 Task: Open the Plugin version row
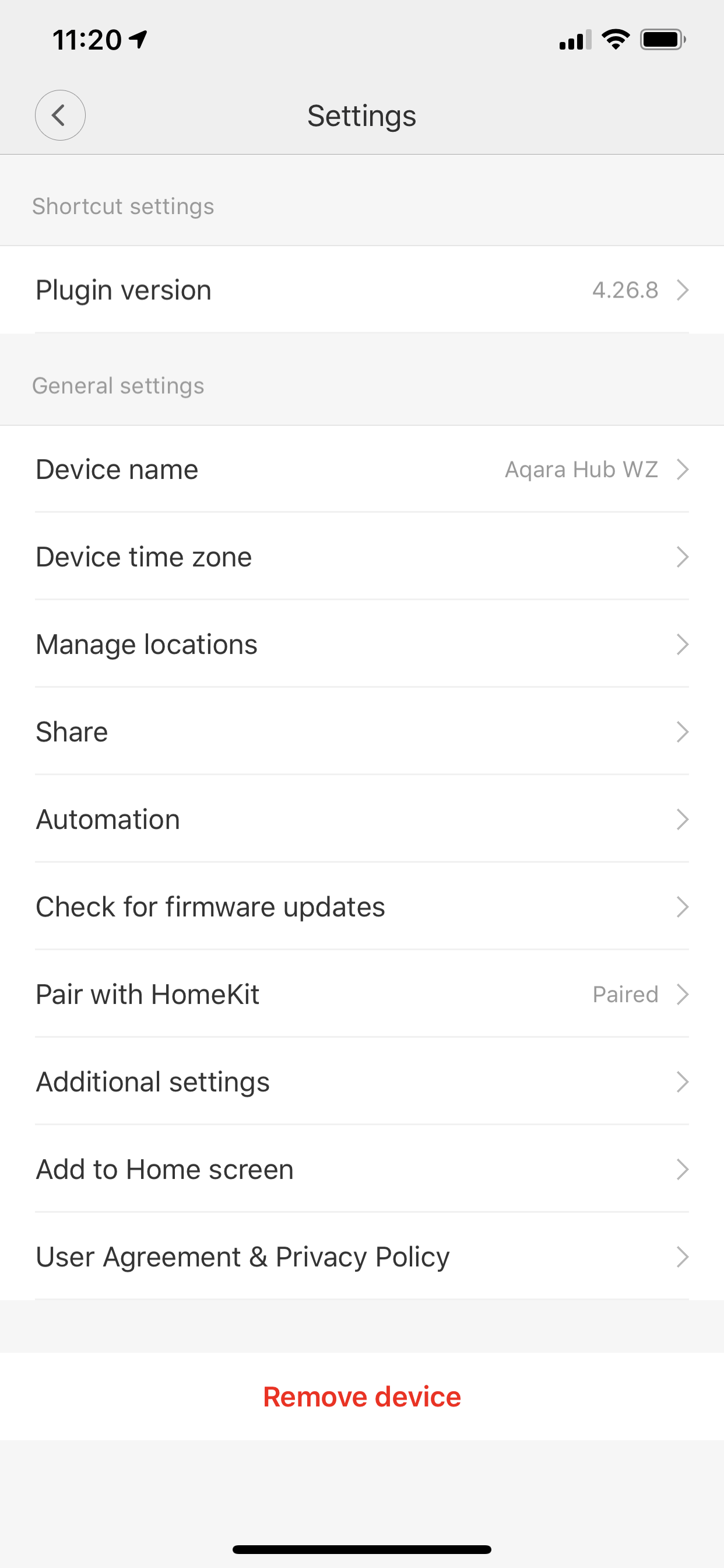click(362, 290)
